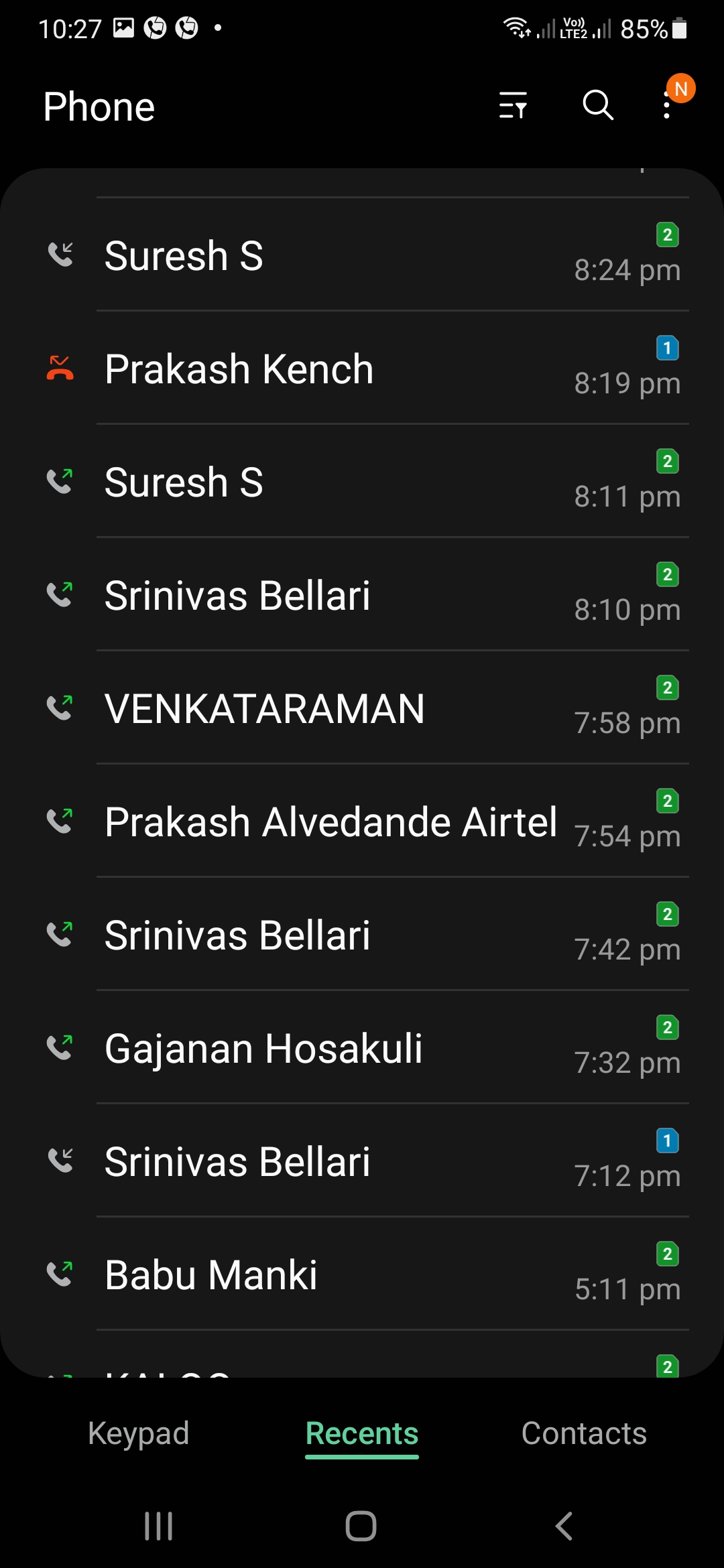Open Suresh S call at 8:24 pm
Viewport: 724px width, 1568px height.
[362, 255]
